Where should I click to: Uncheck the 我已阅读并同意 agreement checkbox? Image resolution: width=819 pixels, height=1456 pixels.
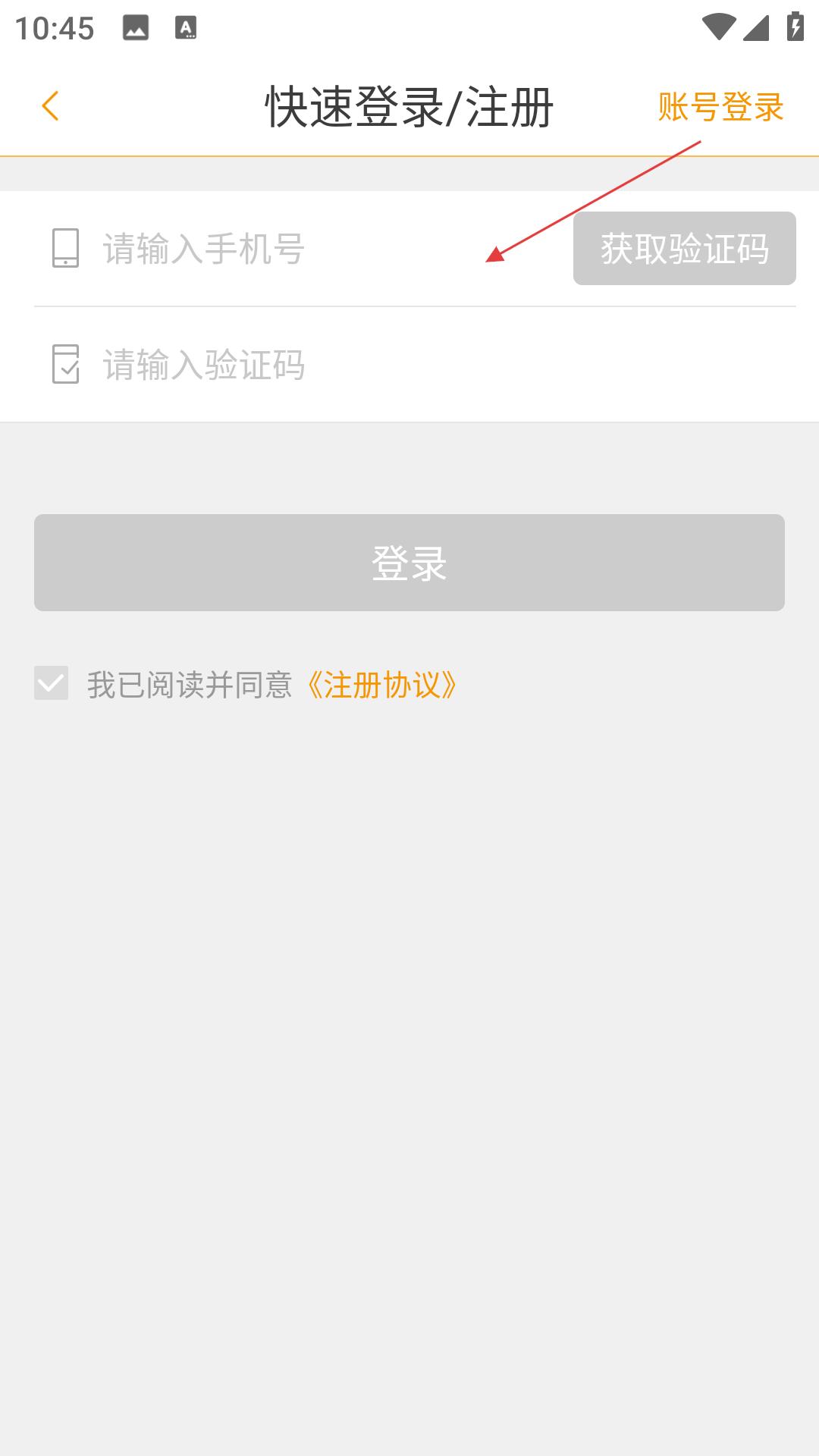[x=52, y=682]
